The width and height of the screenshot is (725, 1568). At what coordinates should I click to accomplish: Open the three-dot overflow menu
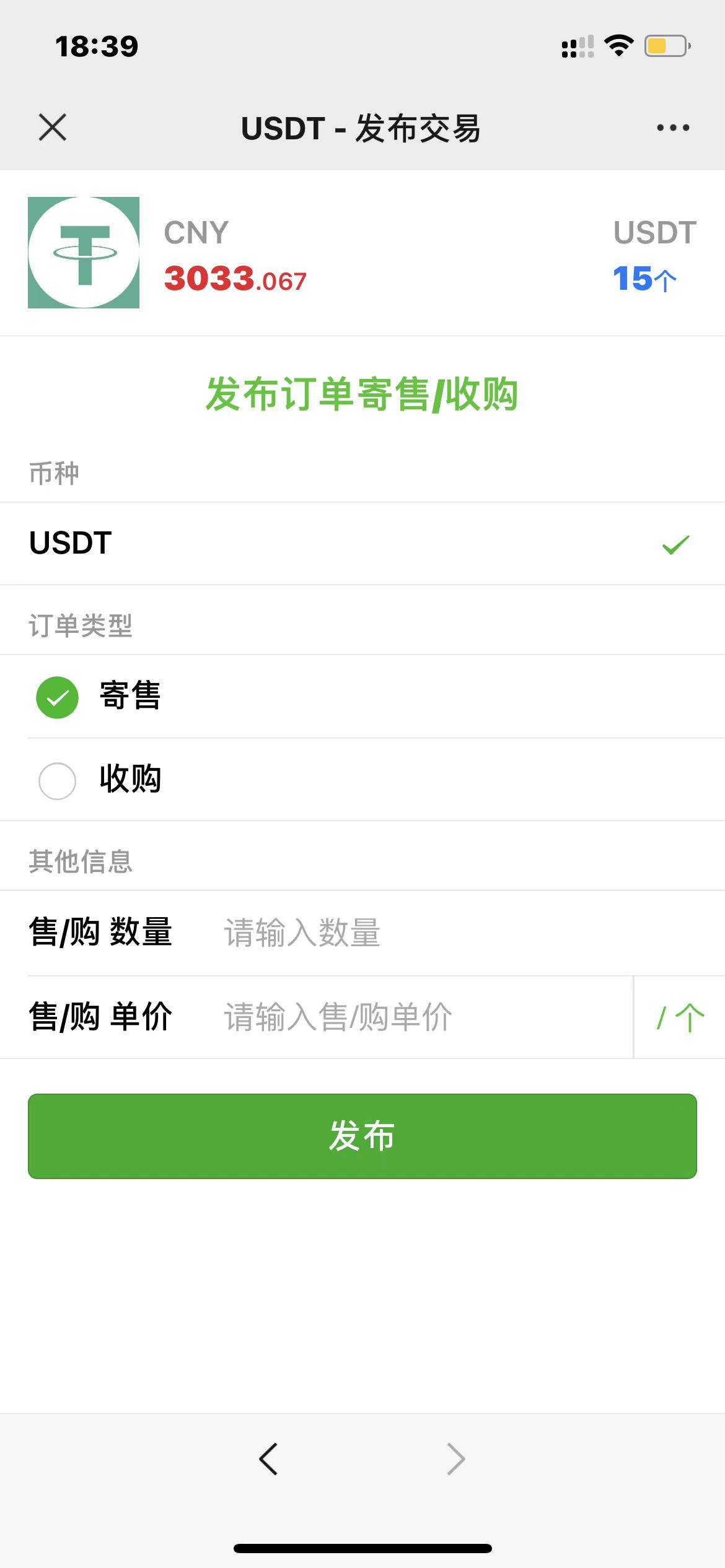(673, 128)
